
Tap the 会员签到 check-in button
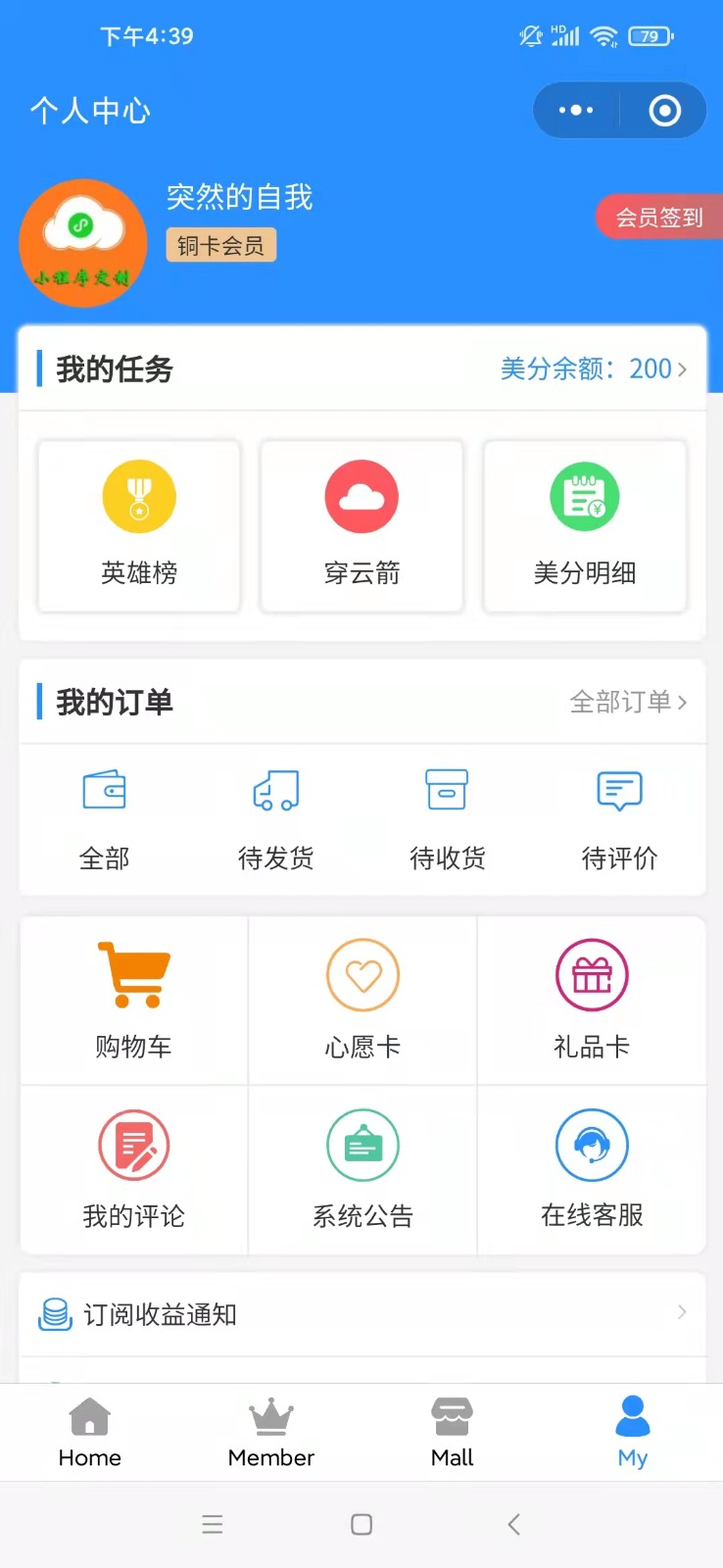tap(659, 218)
